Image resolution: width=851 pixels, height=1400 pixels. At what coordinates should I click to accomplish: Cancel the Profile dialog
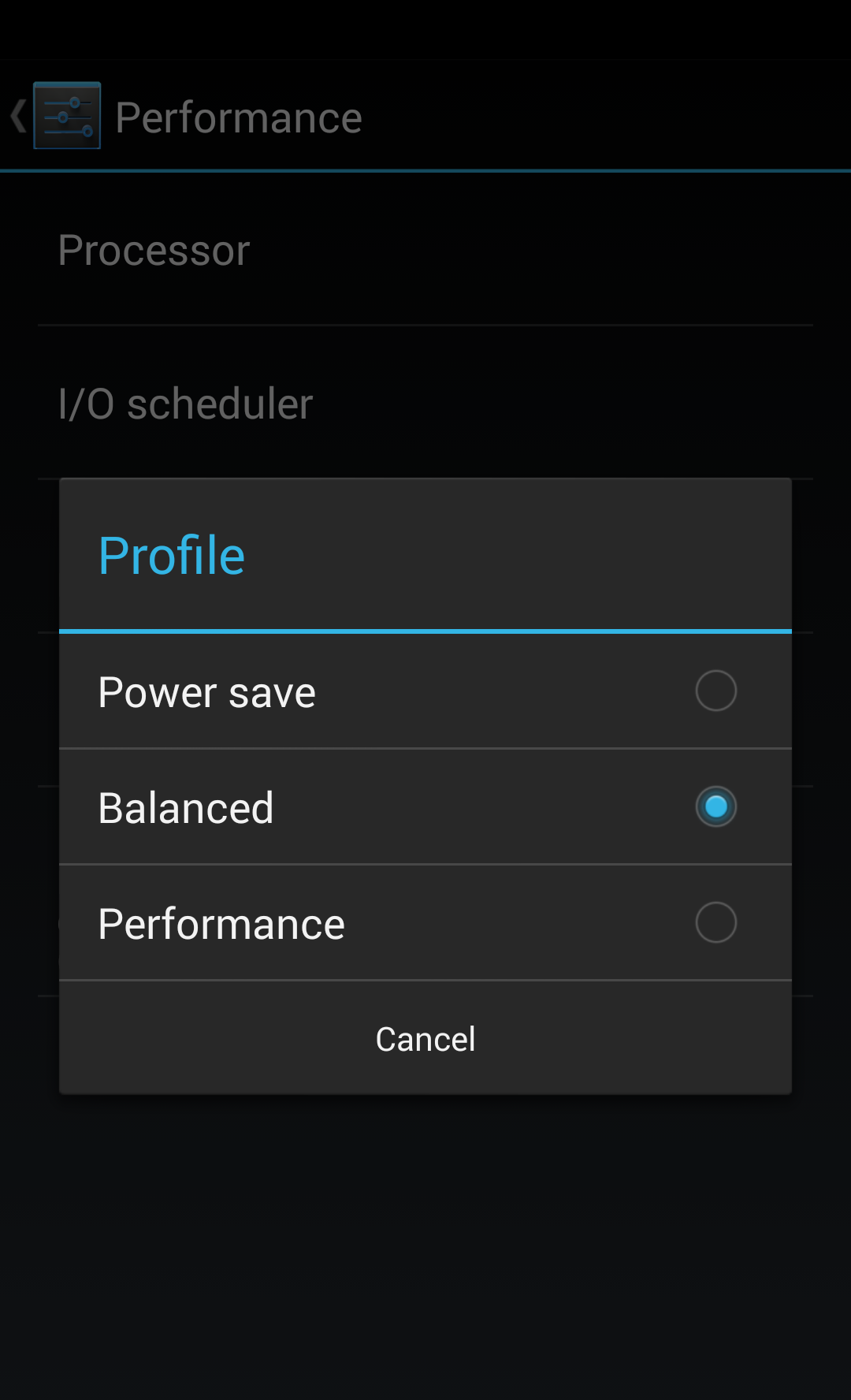pyautogui.click(x=425, y=1038)
